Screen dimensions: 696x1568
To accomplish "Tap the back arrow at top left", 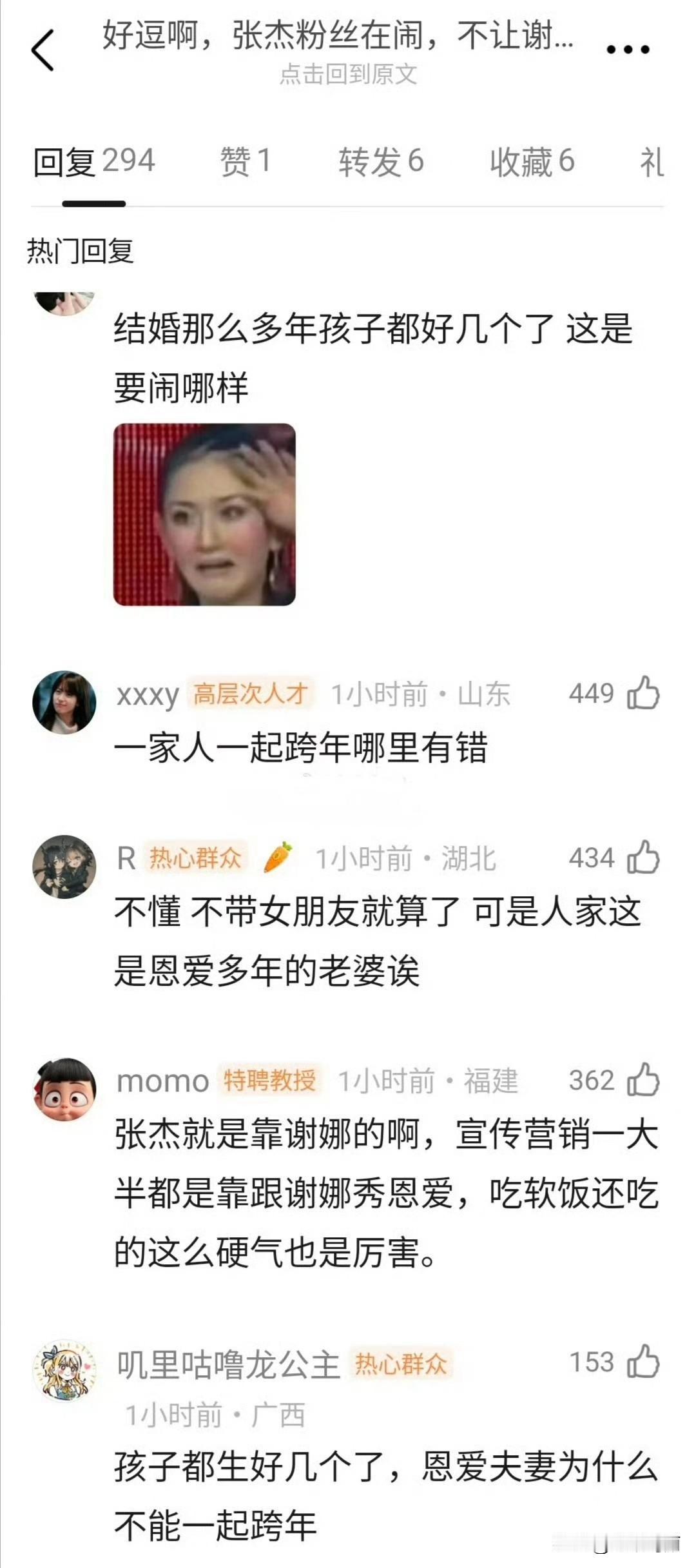I will (43, 48).
